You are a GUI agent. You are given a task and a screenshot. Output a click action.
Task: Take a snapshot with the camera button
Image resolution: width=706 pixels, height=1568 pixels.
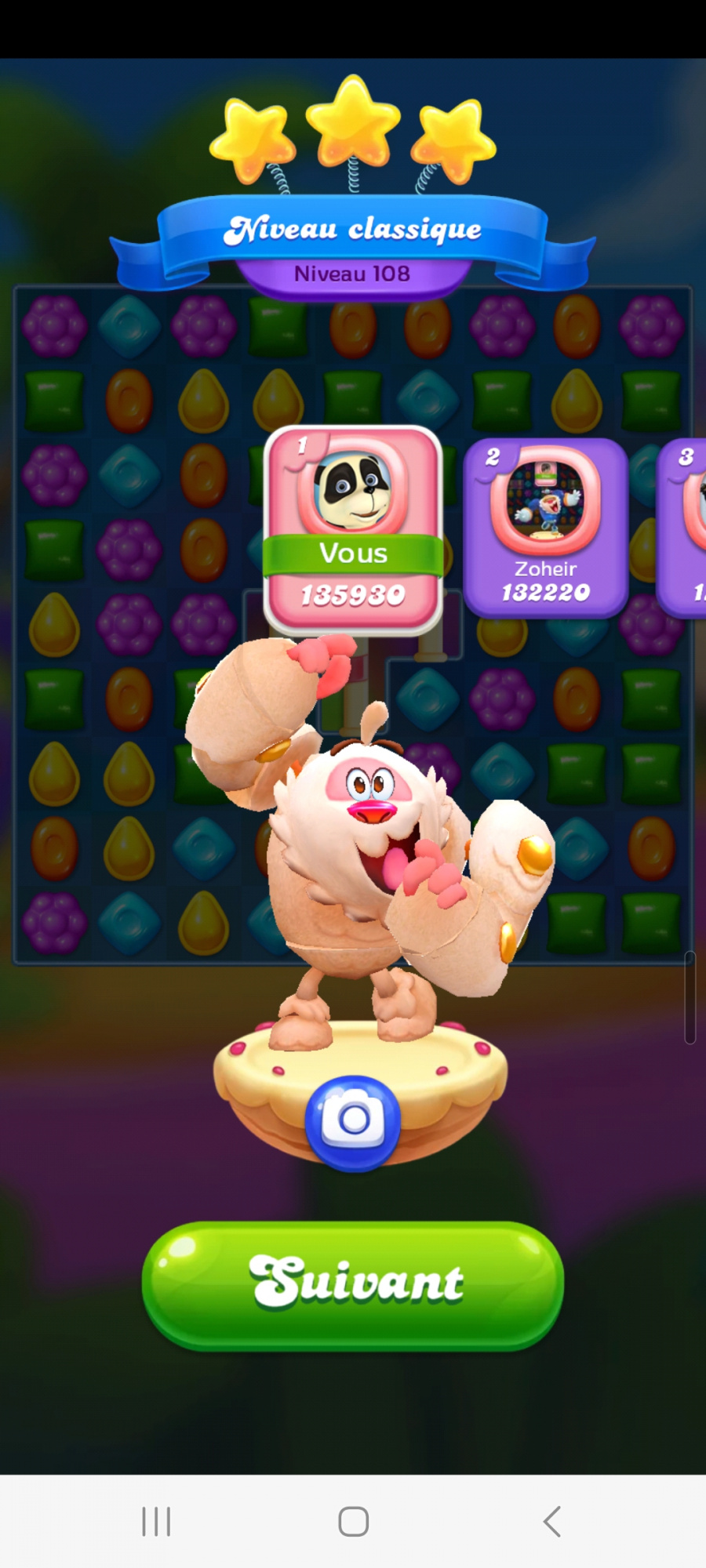[353, 1122]
